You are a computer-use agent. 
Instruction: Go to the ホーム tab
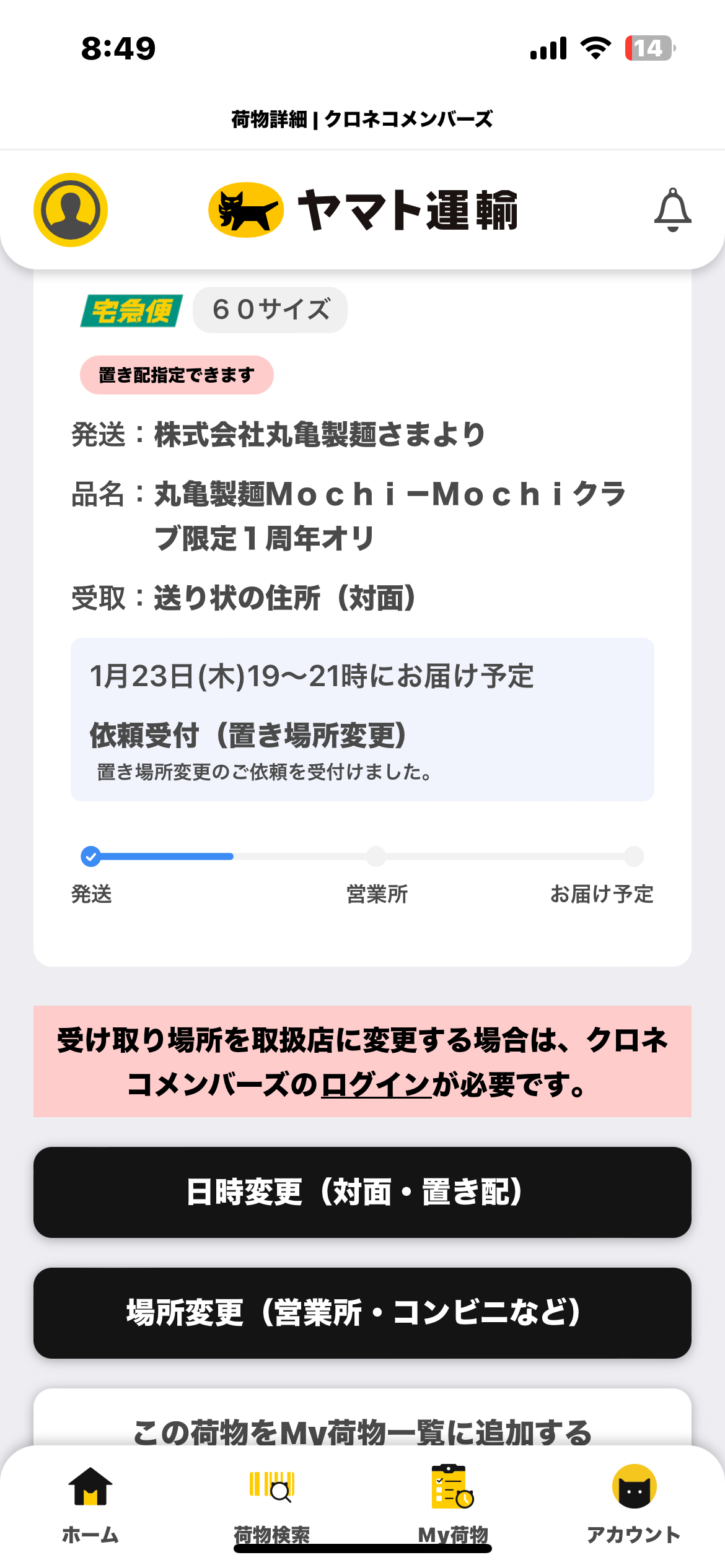pyautogui.click(x=90, y=1504)
